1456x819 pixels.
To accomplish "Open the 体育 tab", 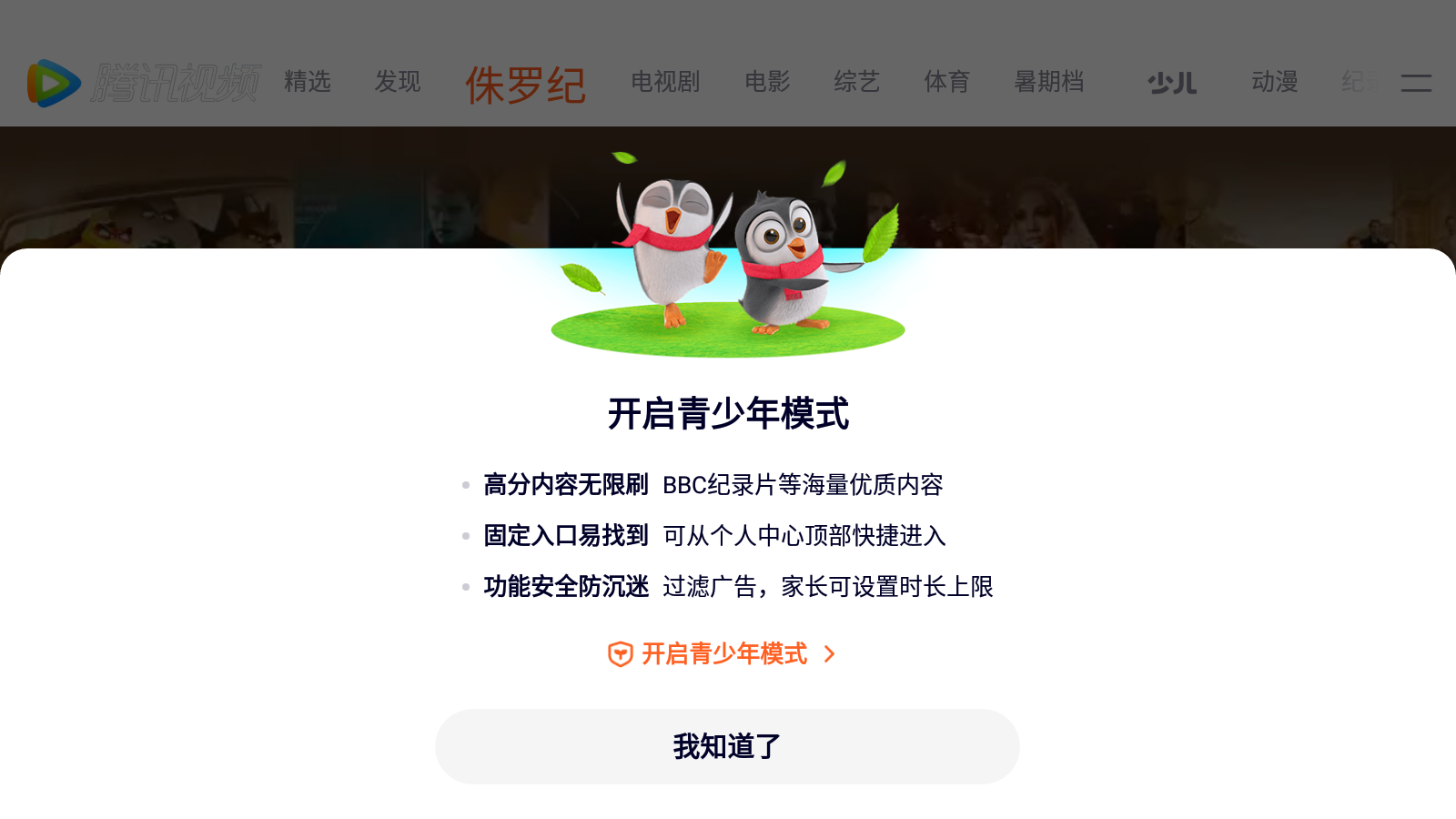I will click(x=946, y=82).
